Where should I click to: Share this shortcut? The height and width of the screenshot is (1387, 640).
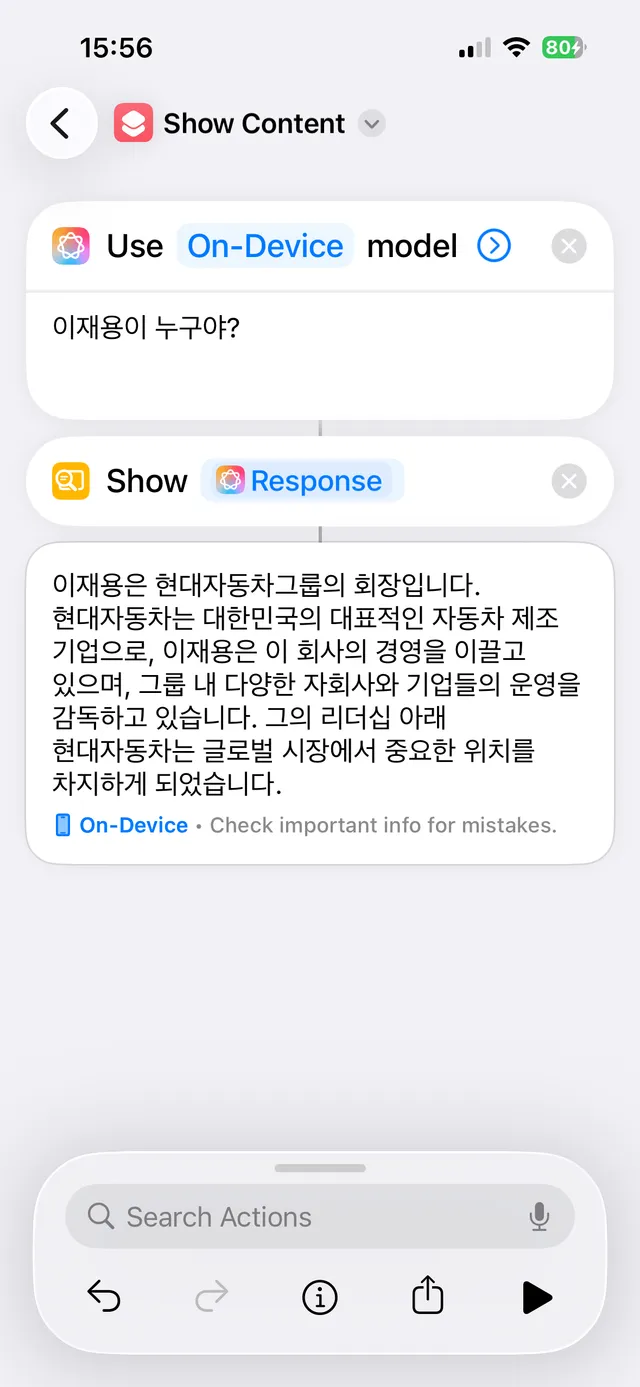tap(427, 1296)
